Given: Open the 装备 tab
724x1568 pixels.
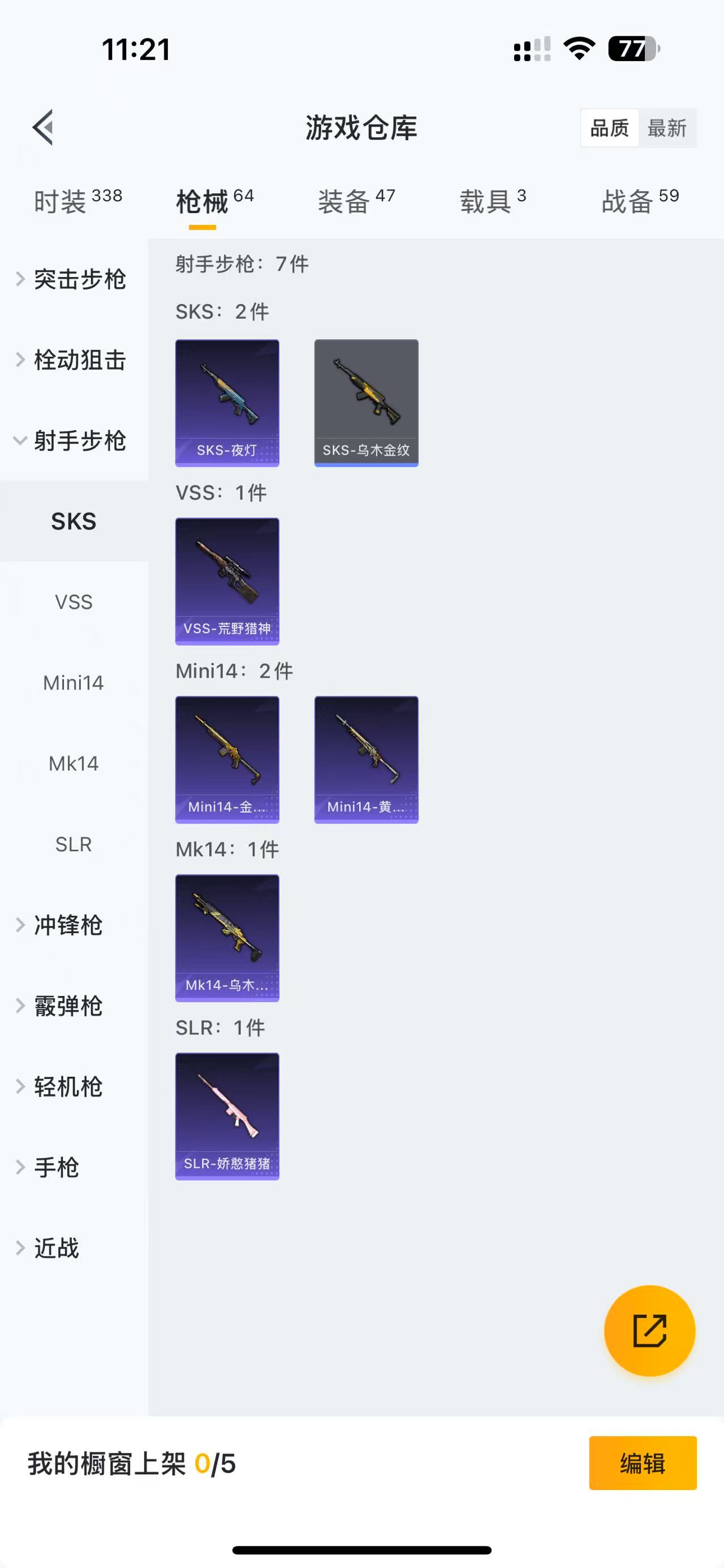Looking at the screenshot, I should click(356, 201).
